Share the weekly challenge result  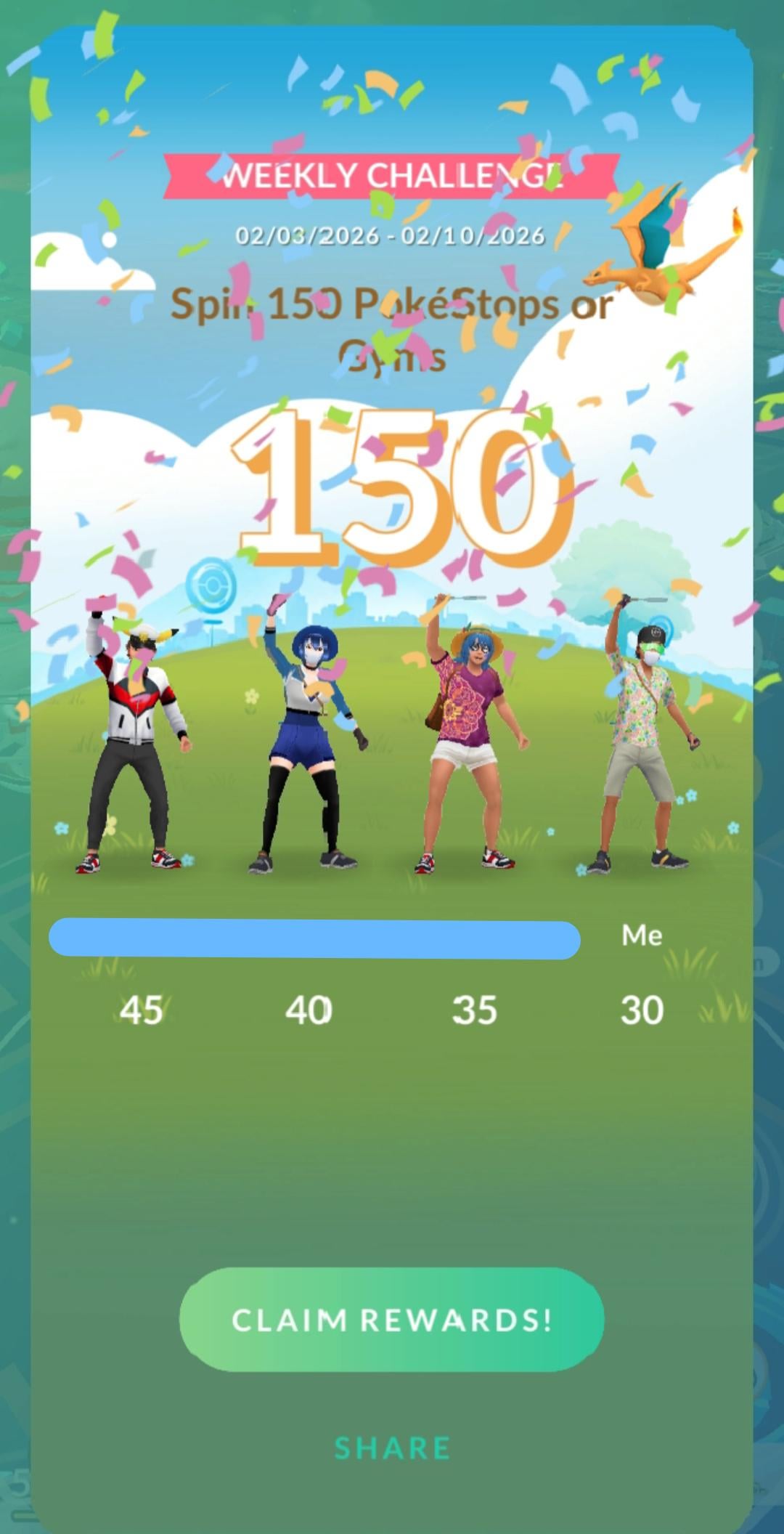pyautogui.click(x=392, y=1448)
